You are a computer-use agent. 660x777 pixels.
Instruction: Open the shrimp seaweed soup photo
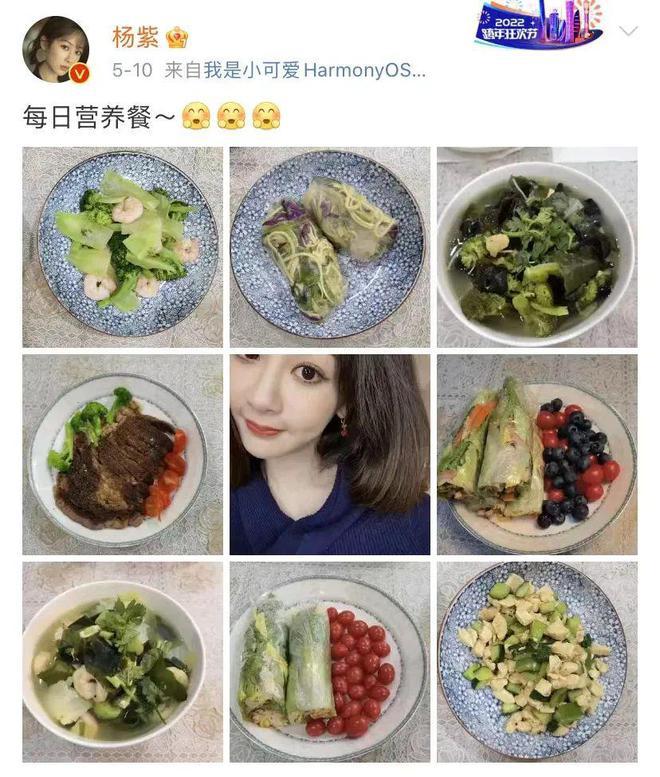122,661
